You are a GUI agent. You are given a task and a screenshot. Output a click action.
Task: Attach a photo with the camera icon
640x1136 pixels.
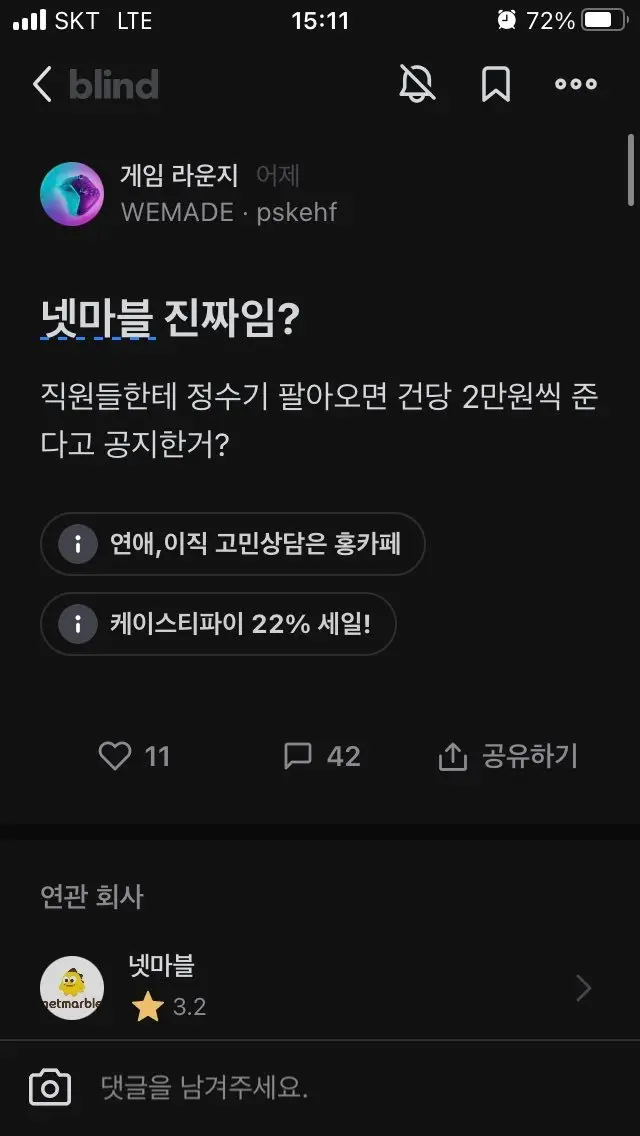pos(50,1087)
